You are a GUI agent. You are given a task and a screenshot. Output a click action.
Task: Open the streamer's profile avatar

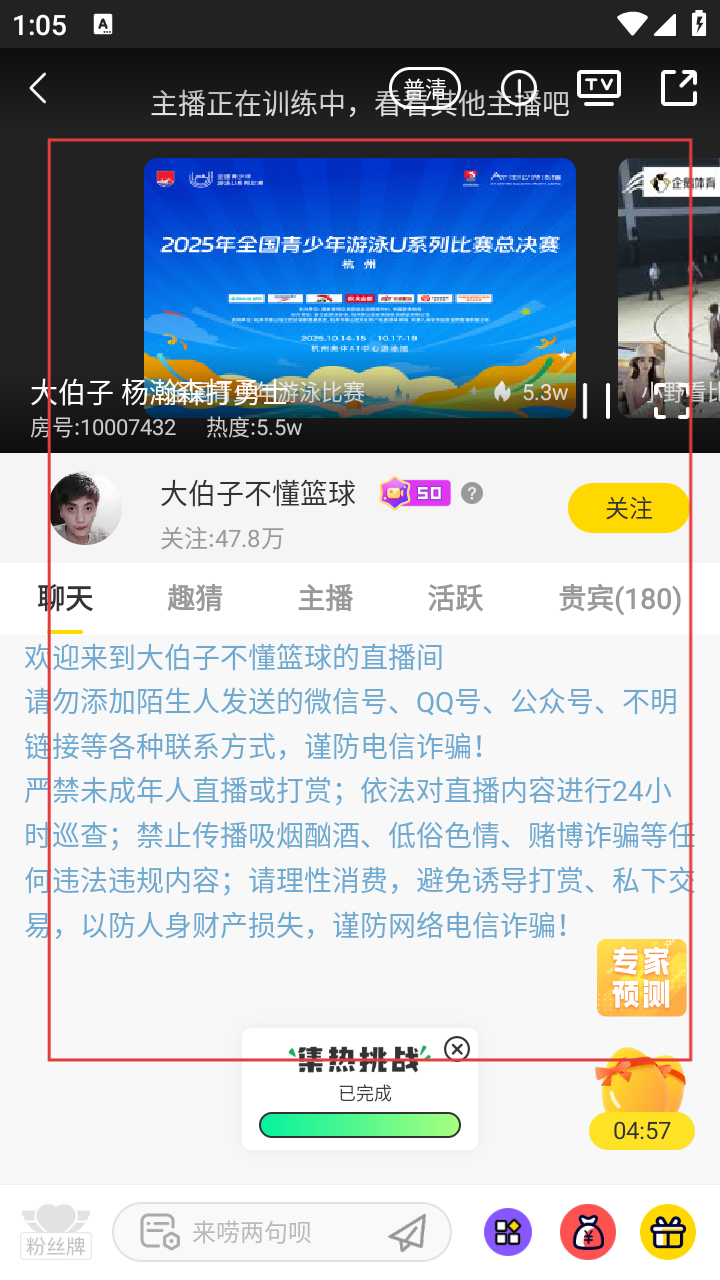pyautogui.click(x=86, y=508)
